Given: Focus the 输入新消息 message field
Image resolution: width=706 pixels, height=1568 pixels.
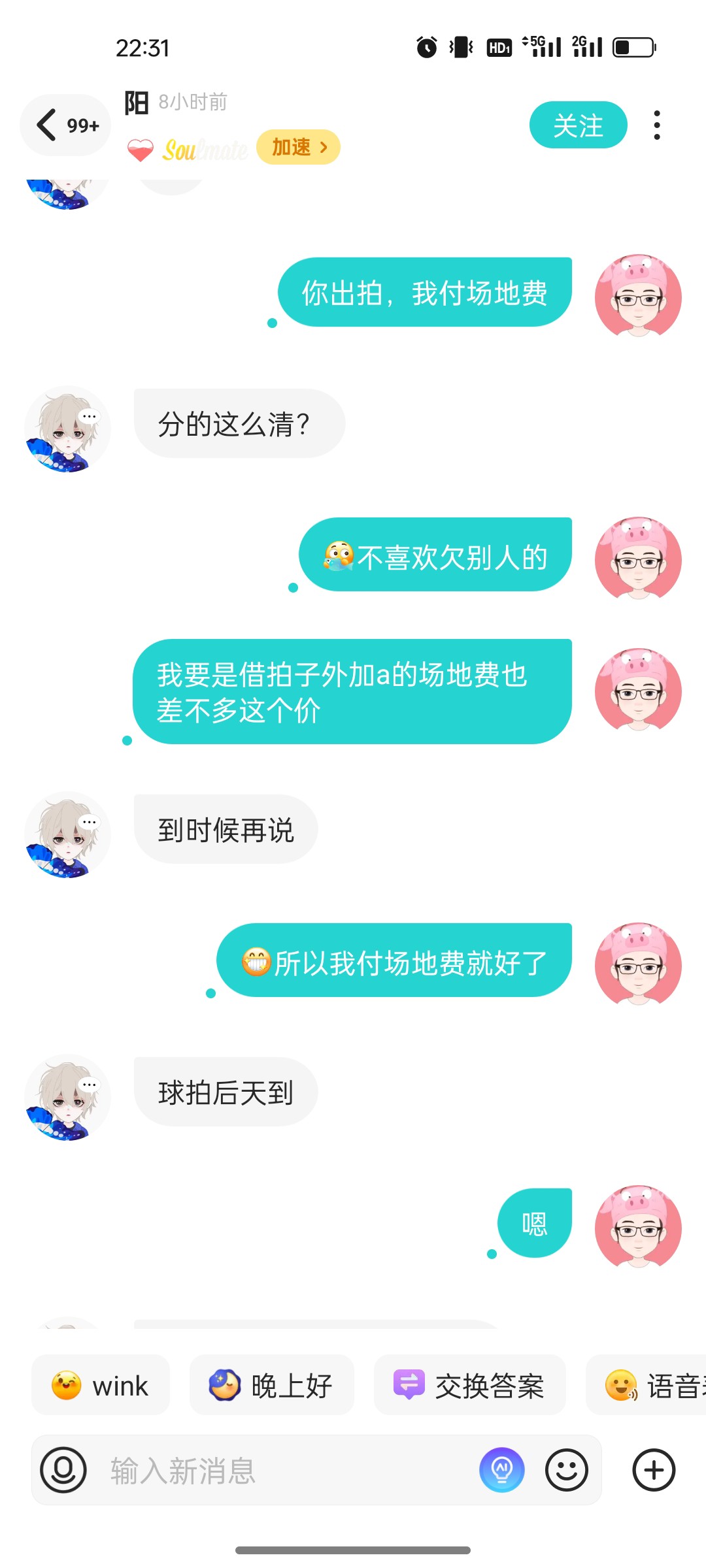Looking at the screenshot, I should (x=281, y=1471).
